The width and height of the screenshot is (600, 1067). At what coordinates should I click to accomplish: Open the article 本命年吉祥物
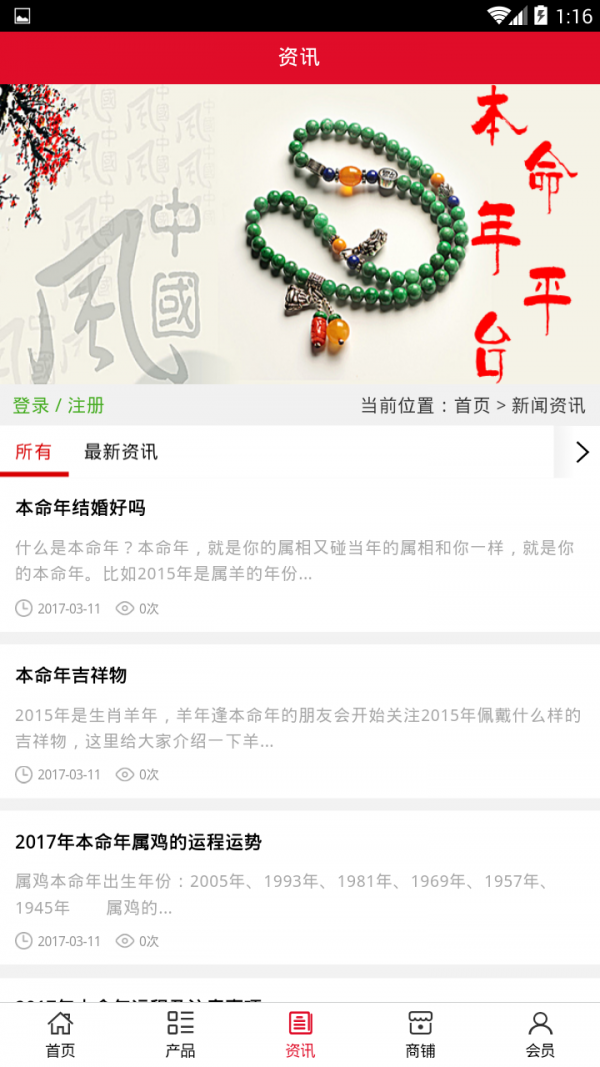[x=71, y=675]
